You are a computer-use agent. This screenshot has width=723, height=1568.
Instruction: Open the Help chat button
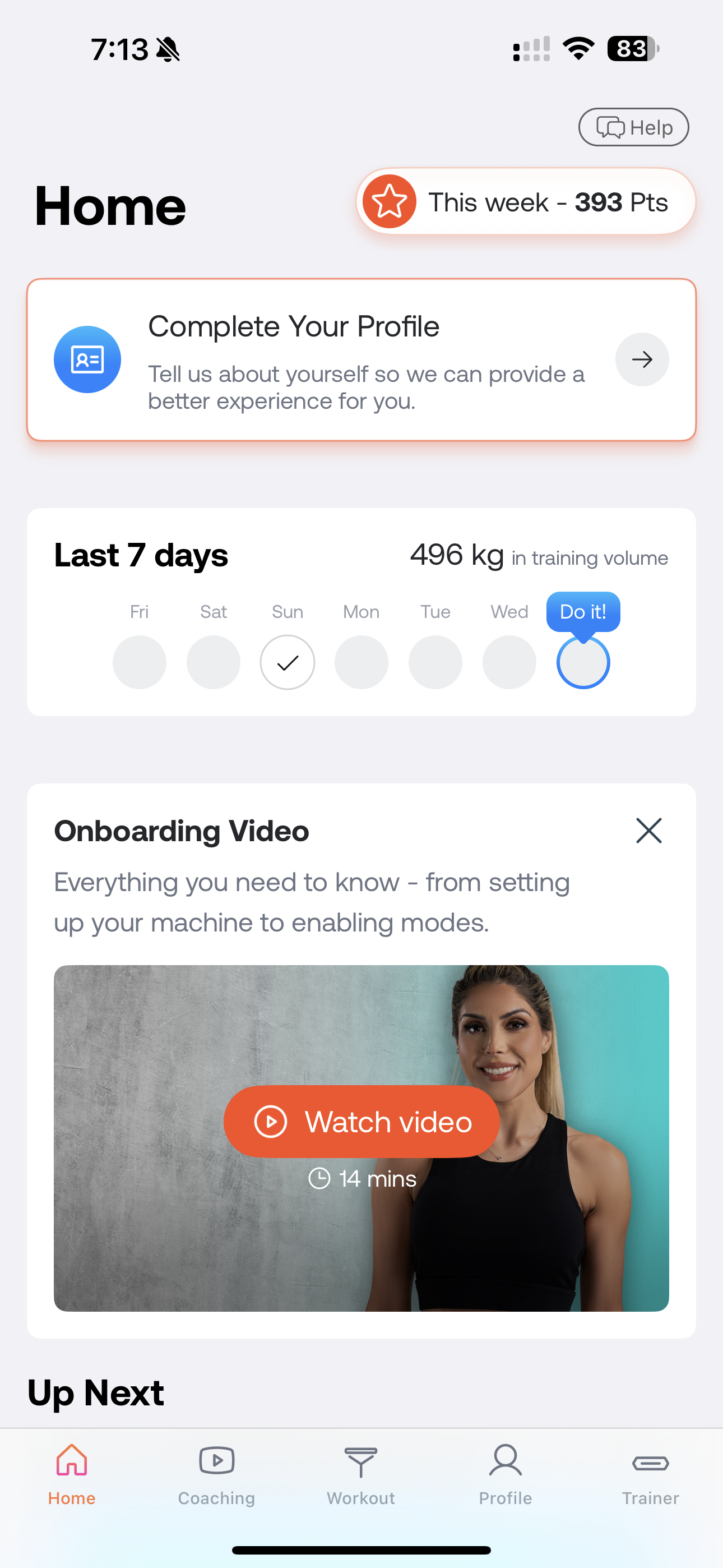pos(633,127)
